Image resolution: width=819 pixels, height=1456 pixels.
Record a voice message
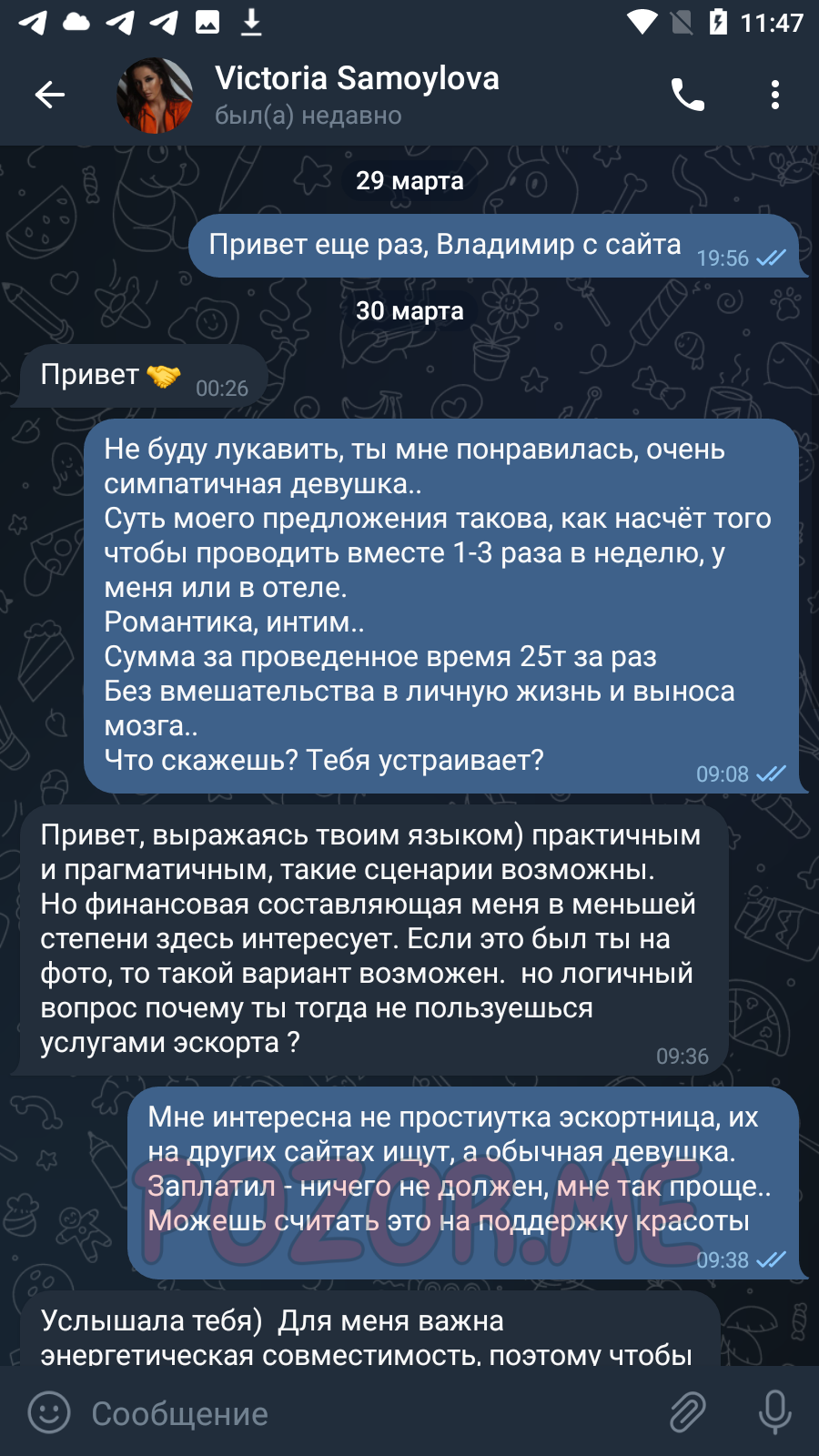[x=775, y=1412]
